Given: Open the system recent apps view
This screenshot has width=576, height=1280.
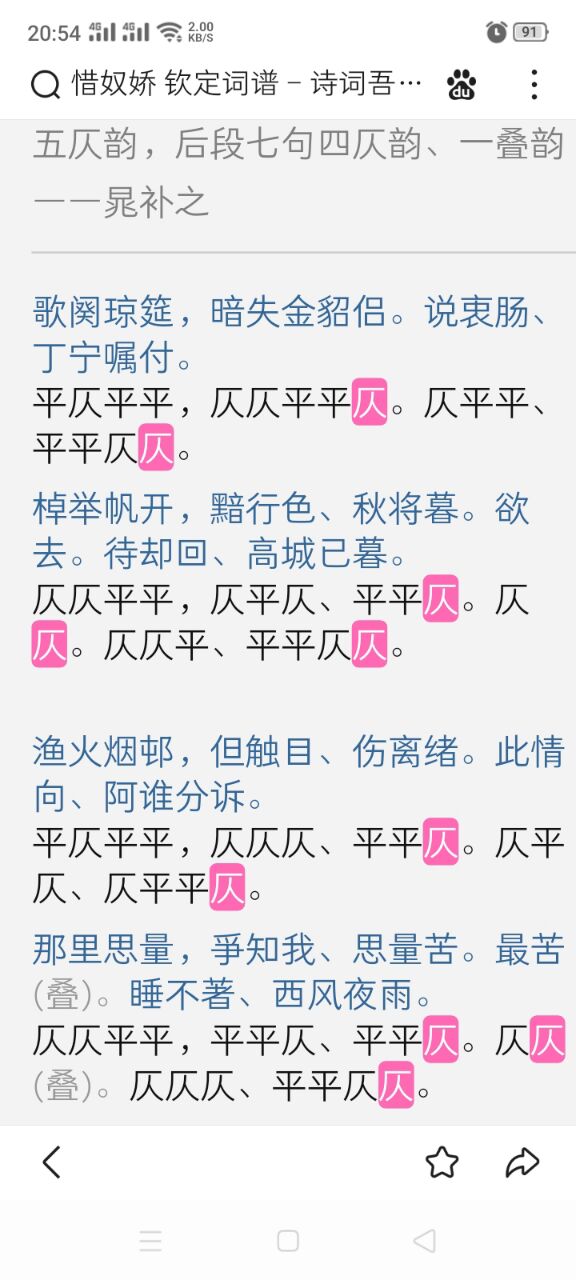Looking at the screenshot, I should [x=151, y=1241].
